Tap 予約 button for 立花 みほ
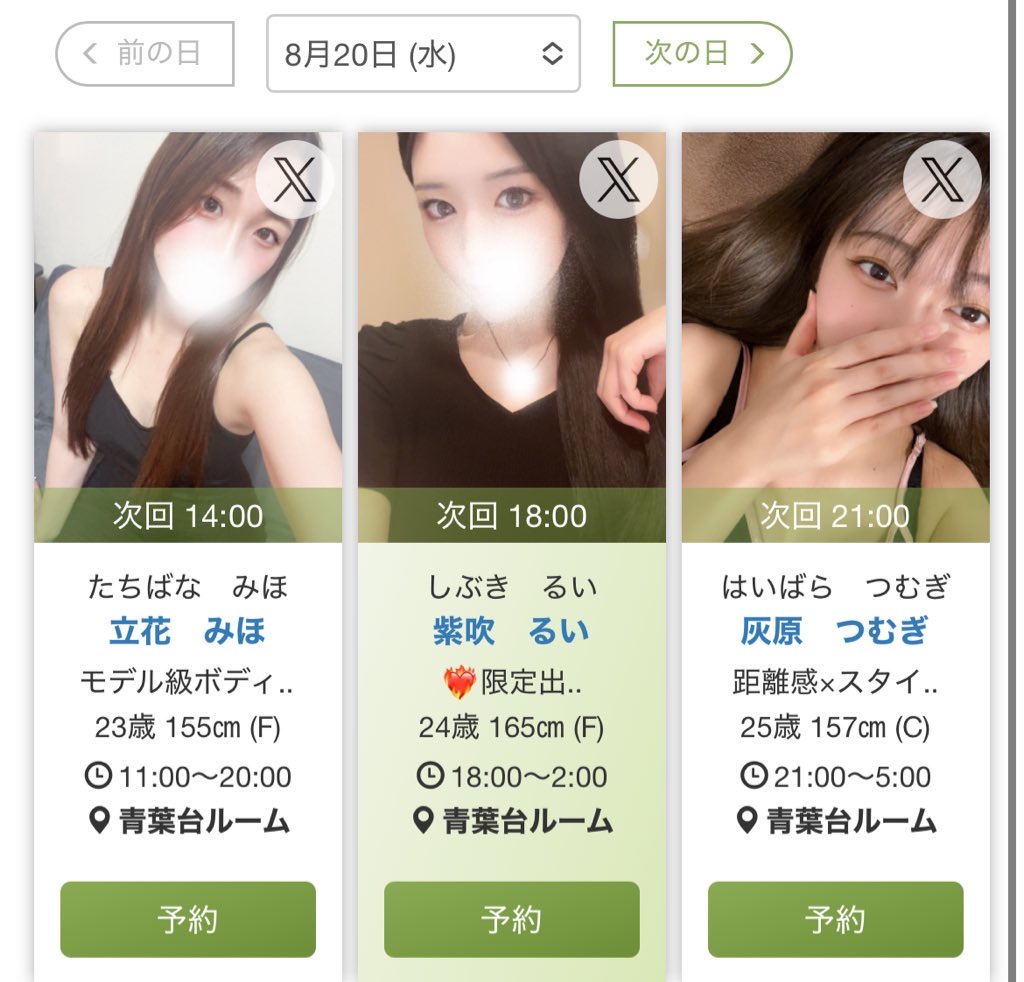 point(188,919)
